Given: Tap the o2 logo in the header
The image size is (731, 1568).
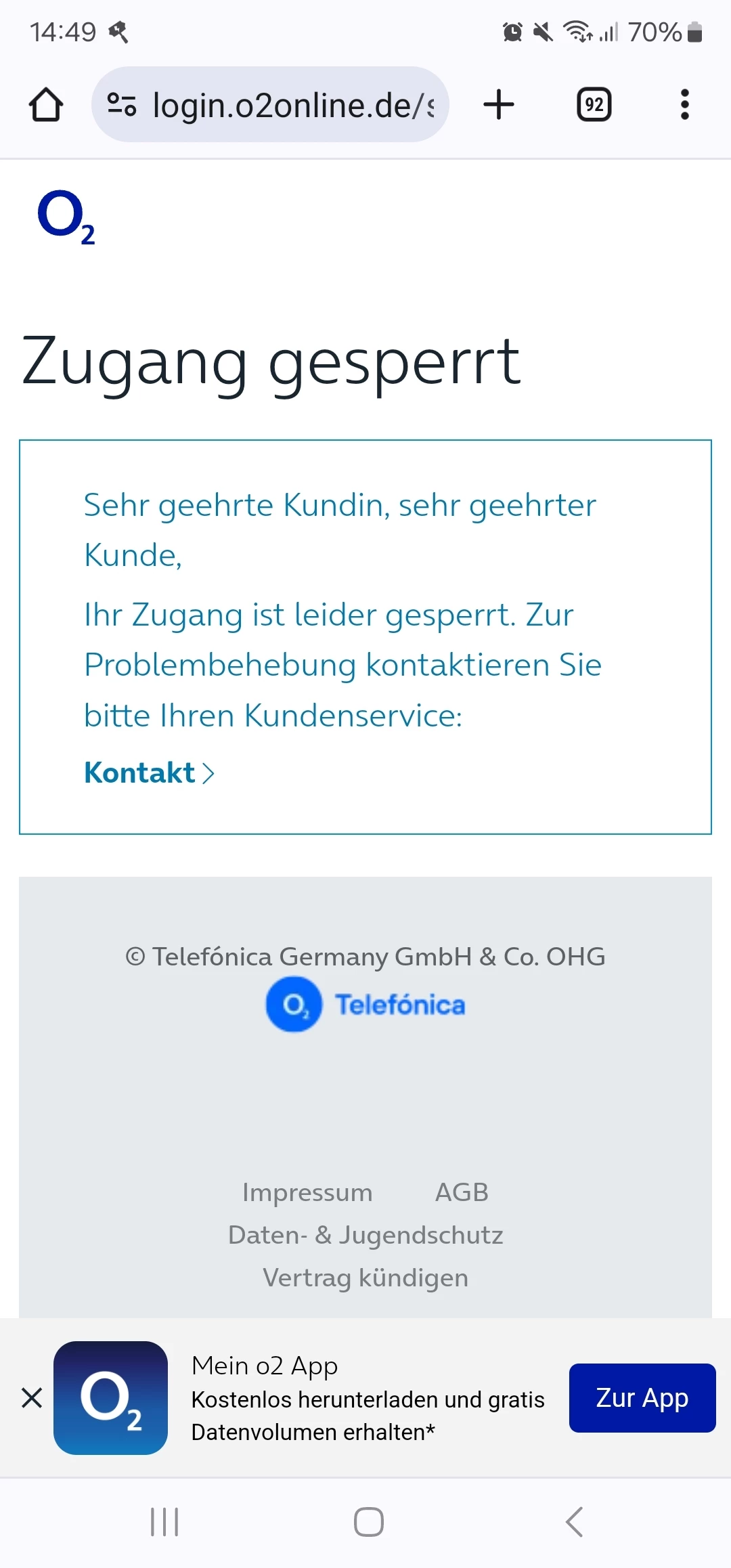Looking at the screenshot, I should pyautogui.click(x=66, y=217).
